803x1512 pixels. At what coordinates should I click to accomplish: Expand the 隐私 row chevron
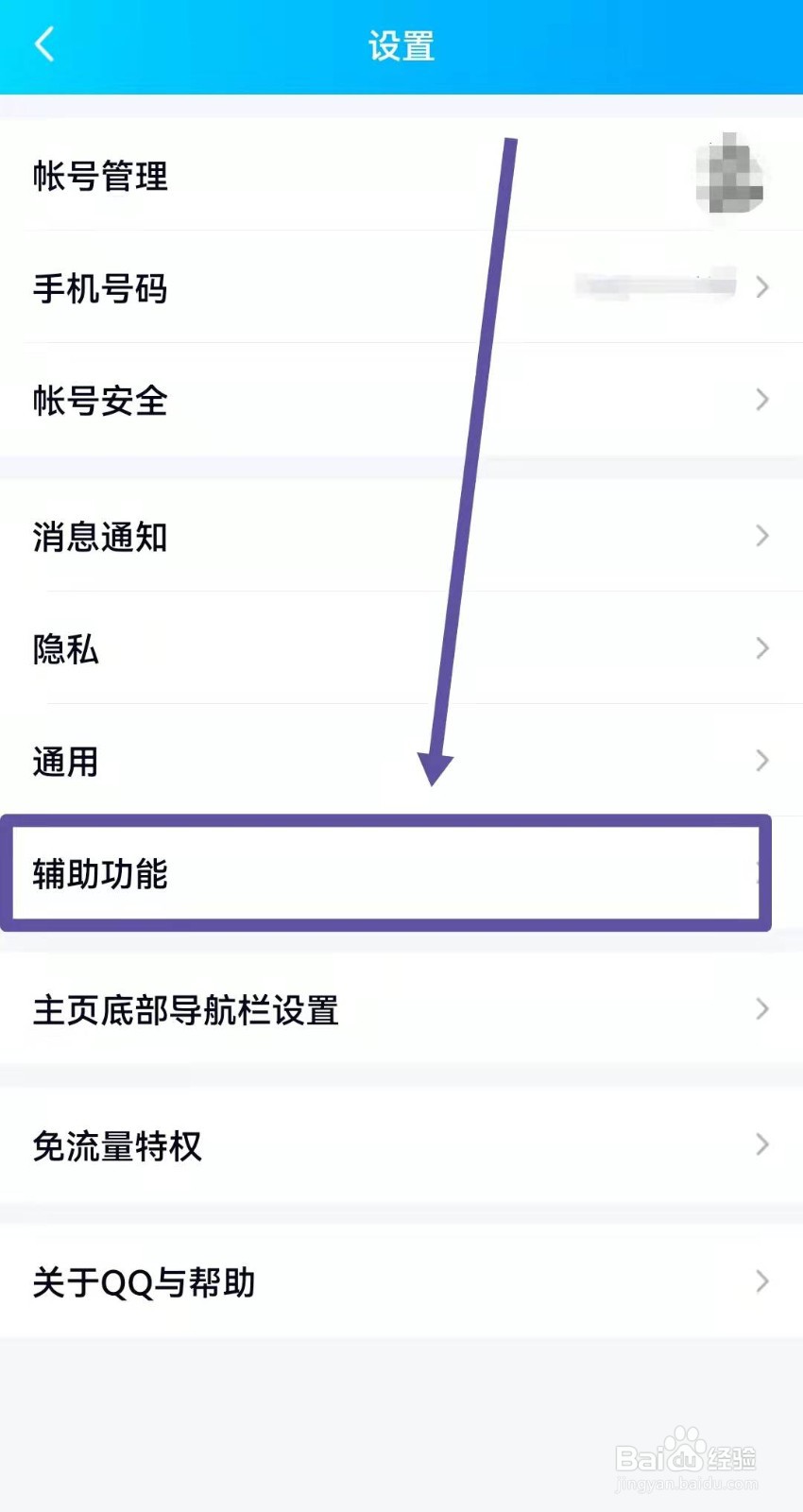(762, 648)
